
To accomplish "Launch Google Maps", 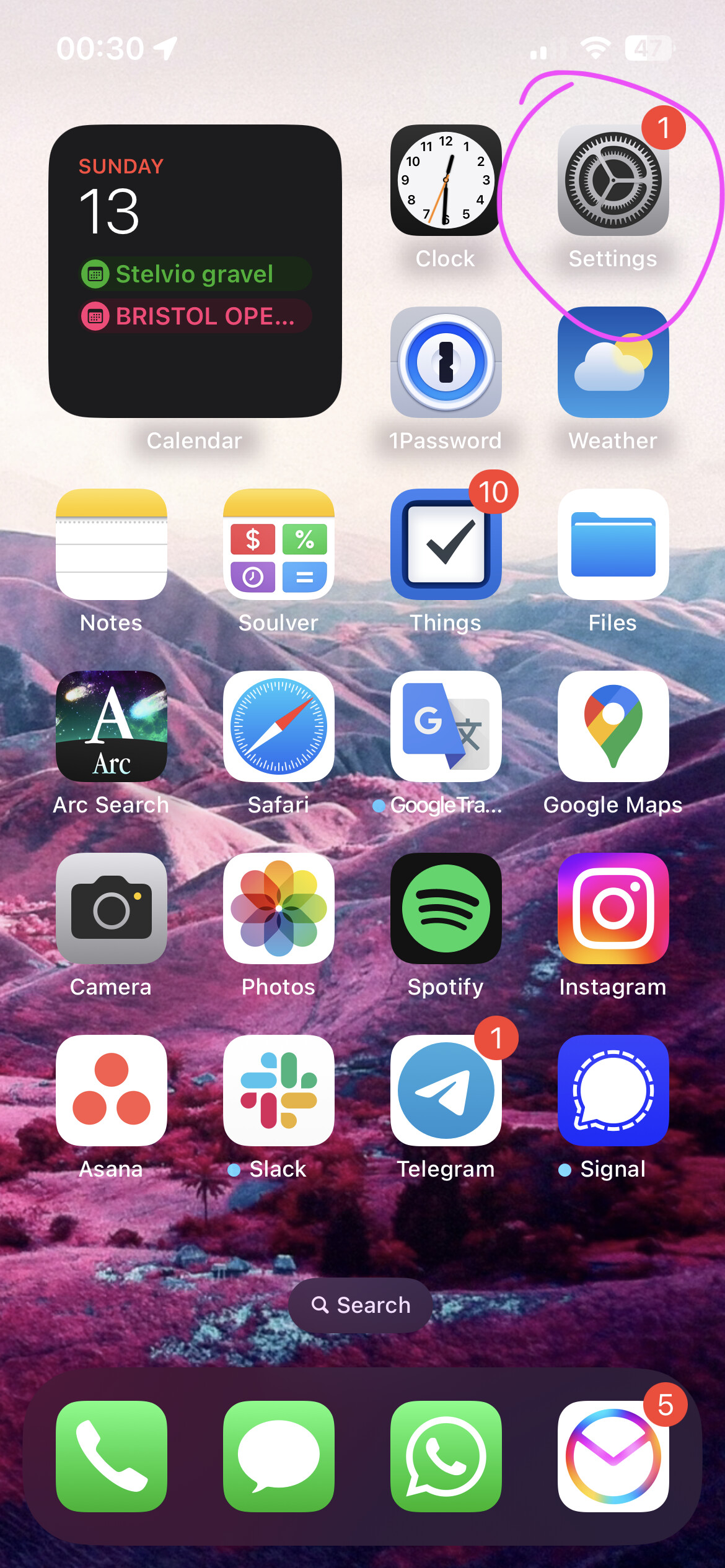I will click(x=613, y=726).
